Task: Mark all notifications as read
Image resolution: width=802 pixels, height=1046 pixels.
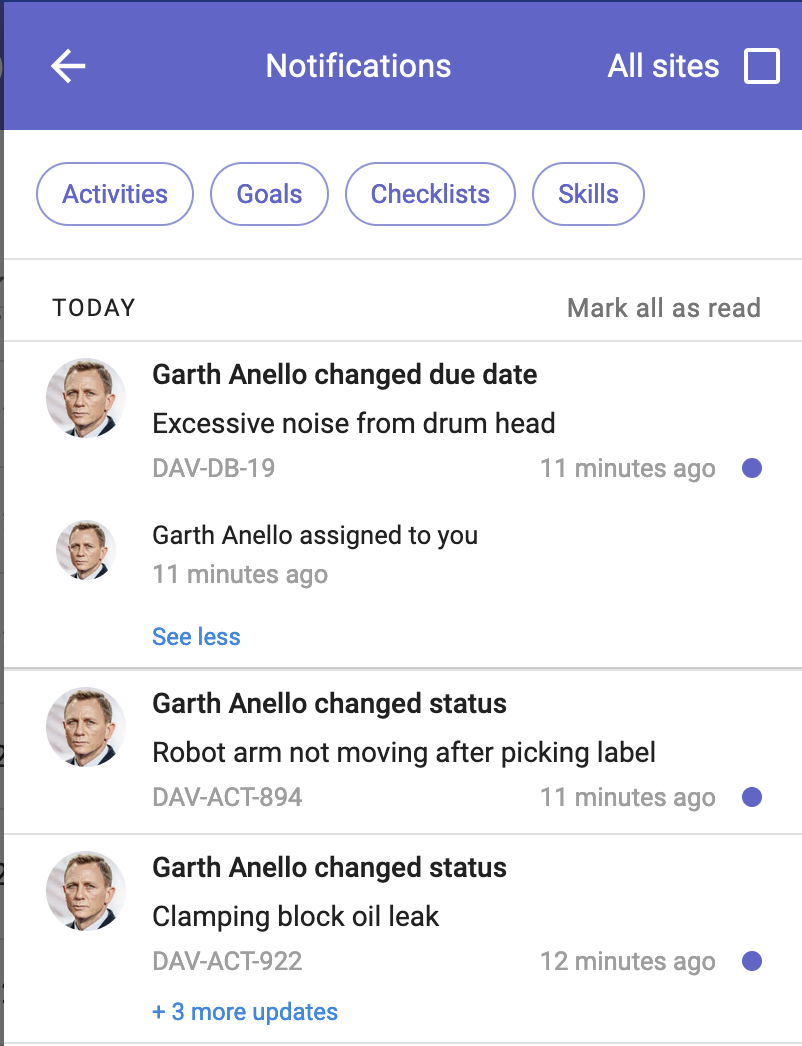Action: [663, 308]
